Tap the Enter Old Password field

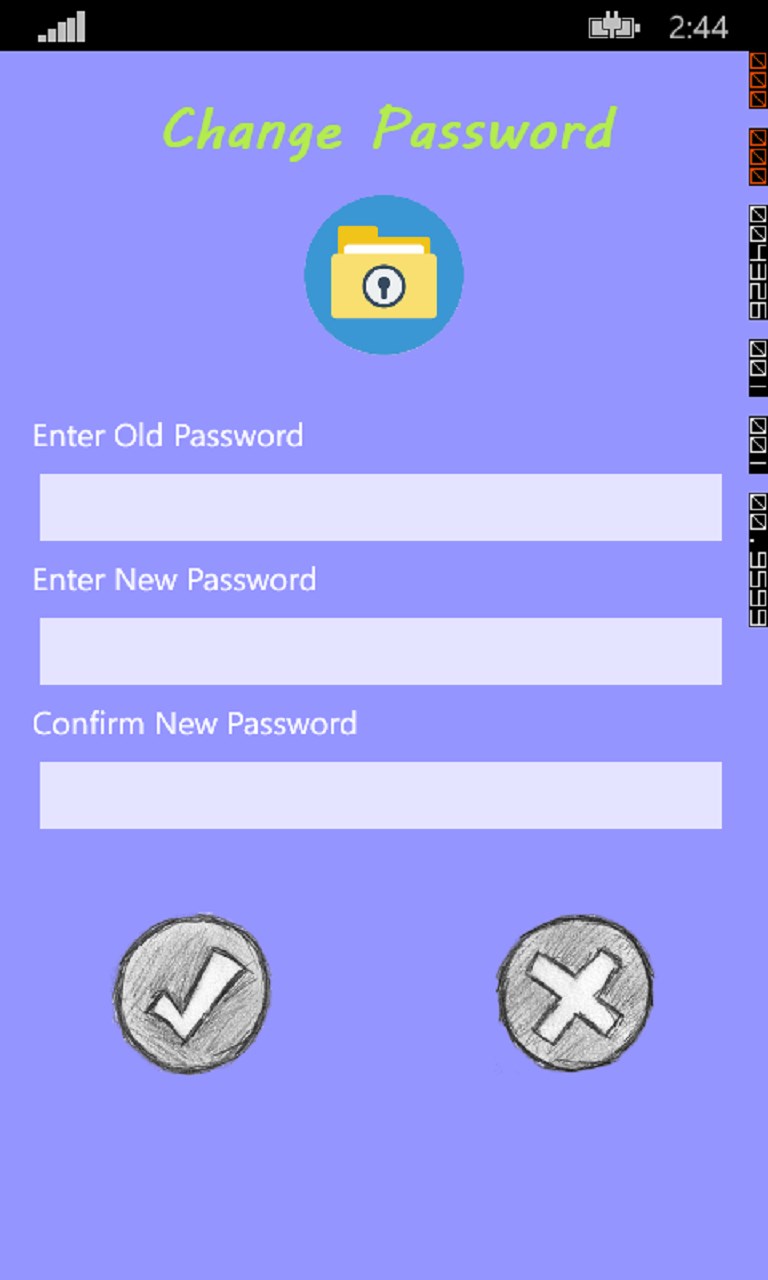380,507
